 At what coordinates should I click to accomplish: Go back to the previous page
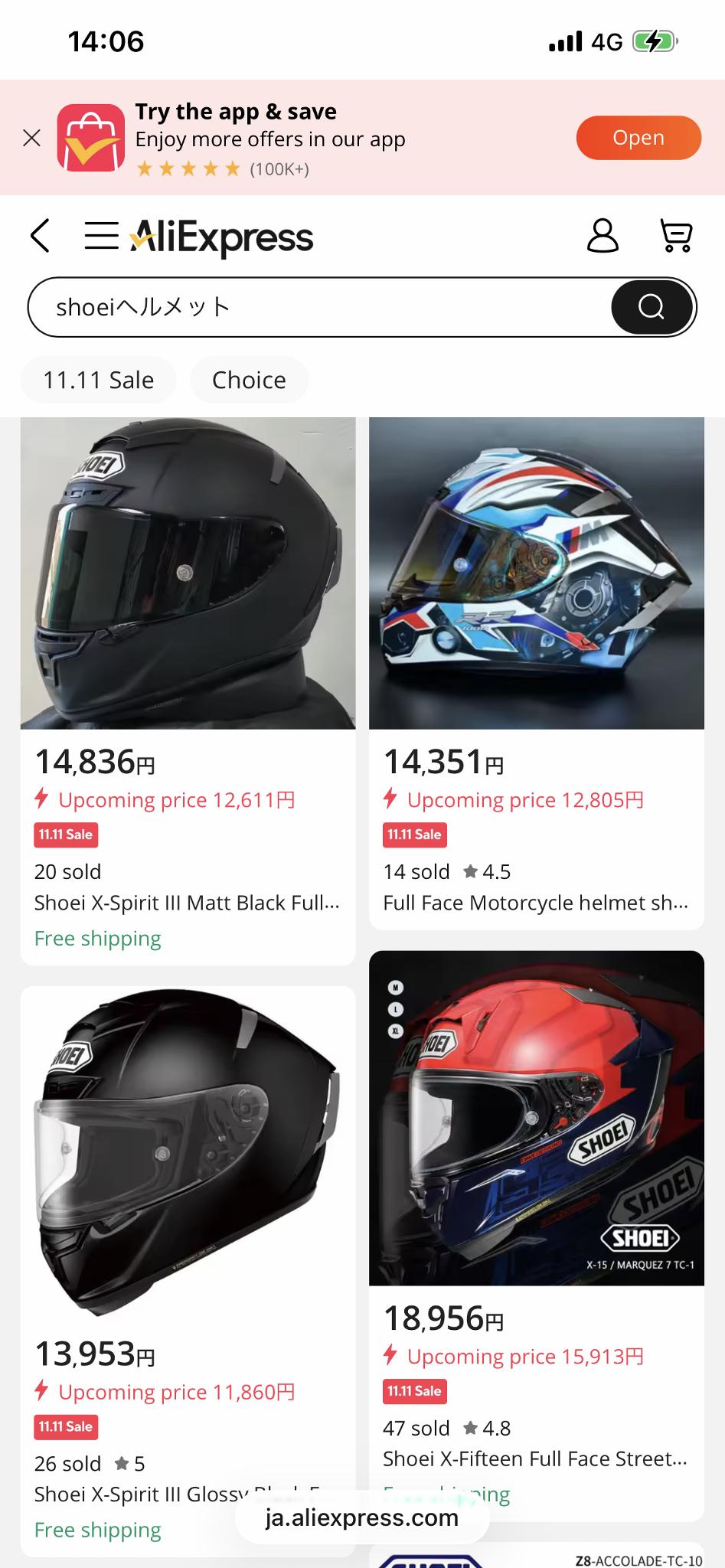[41, 235]
